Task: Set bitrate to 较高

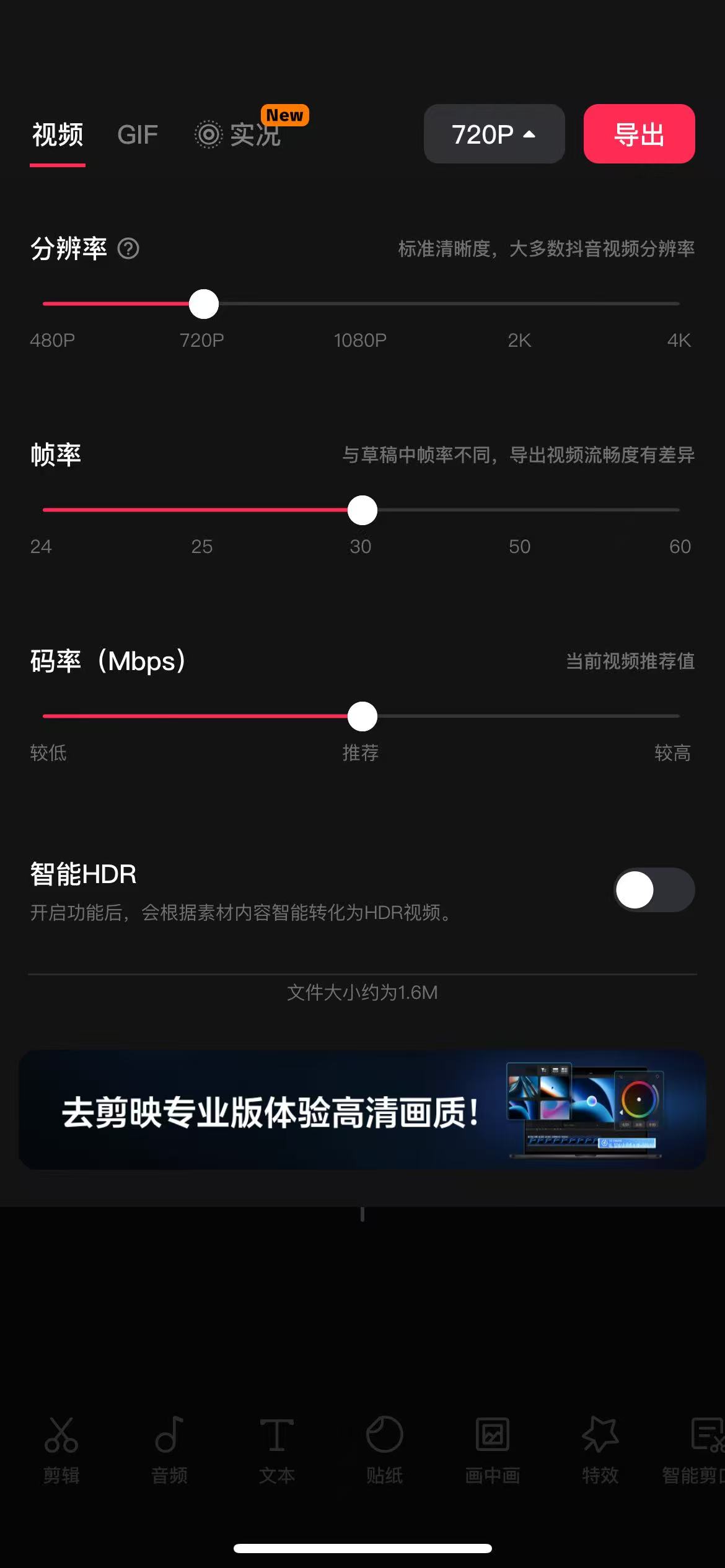Action: click(679, 716)
